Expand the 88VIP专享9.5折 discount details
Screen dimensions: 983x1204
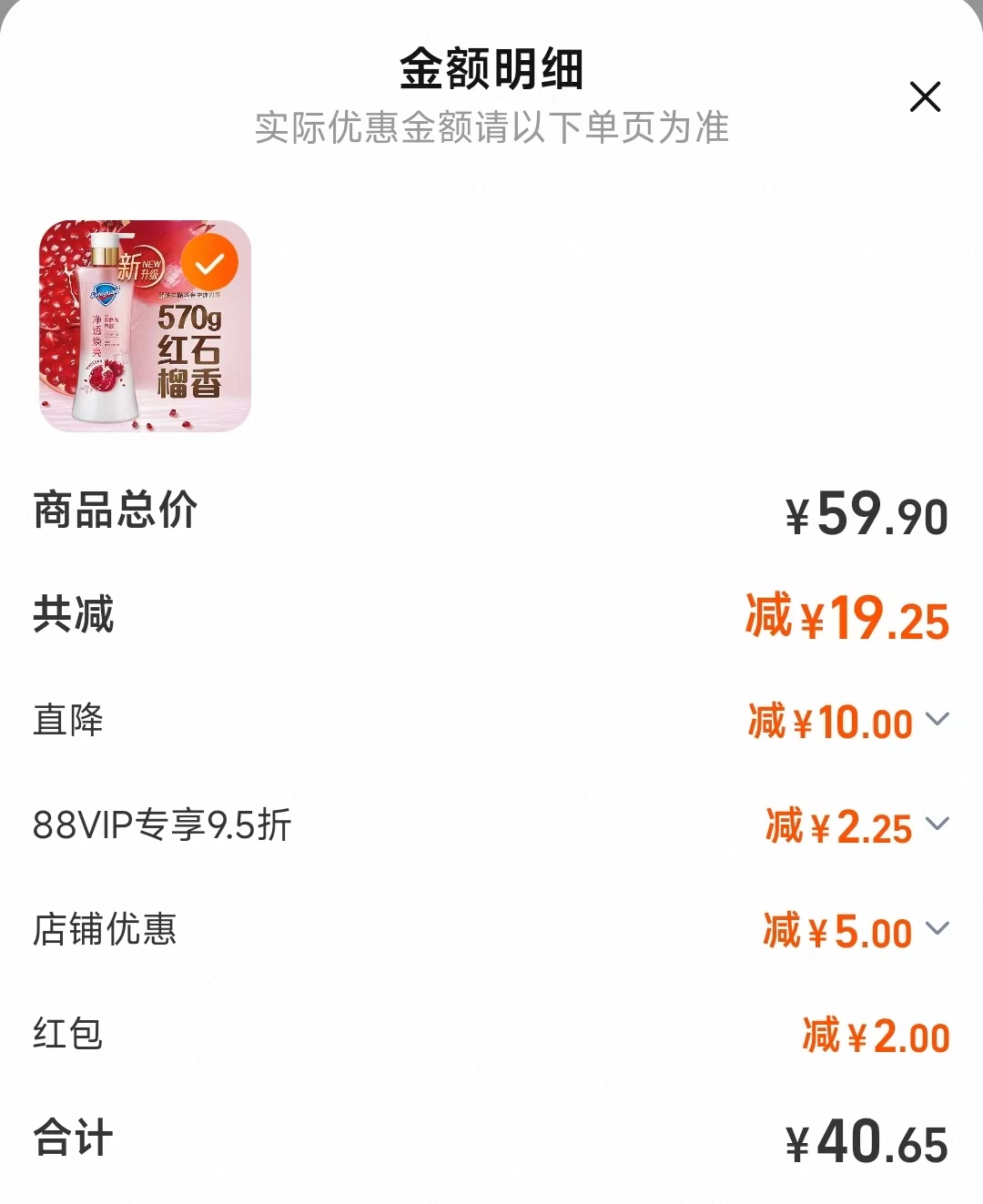point(937,826)
